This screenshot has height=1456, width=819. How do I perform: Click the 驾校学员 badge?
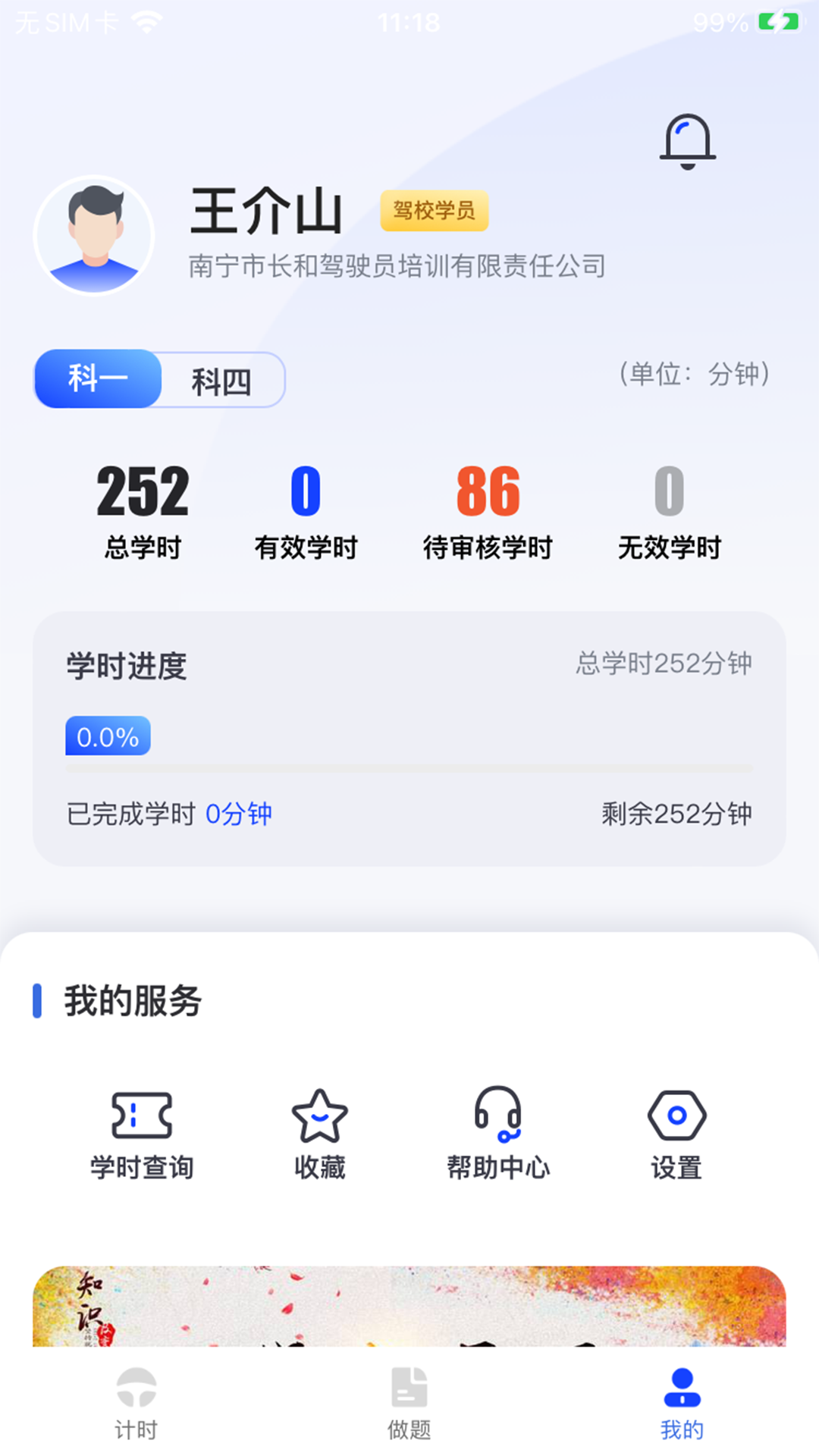click(435, 212)
